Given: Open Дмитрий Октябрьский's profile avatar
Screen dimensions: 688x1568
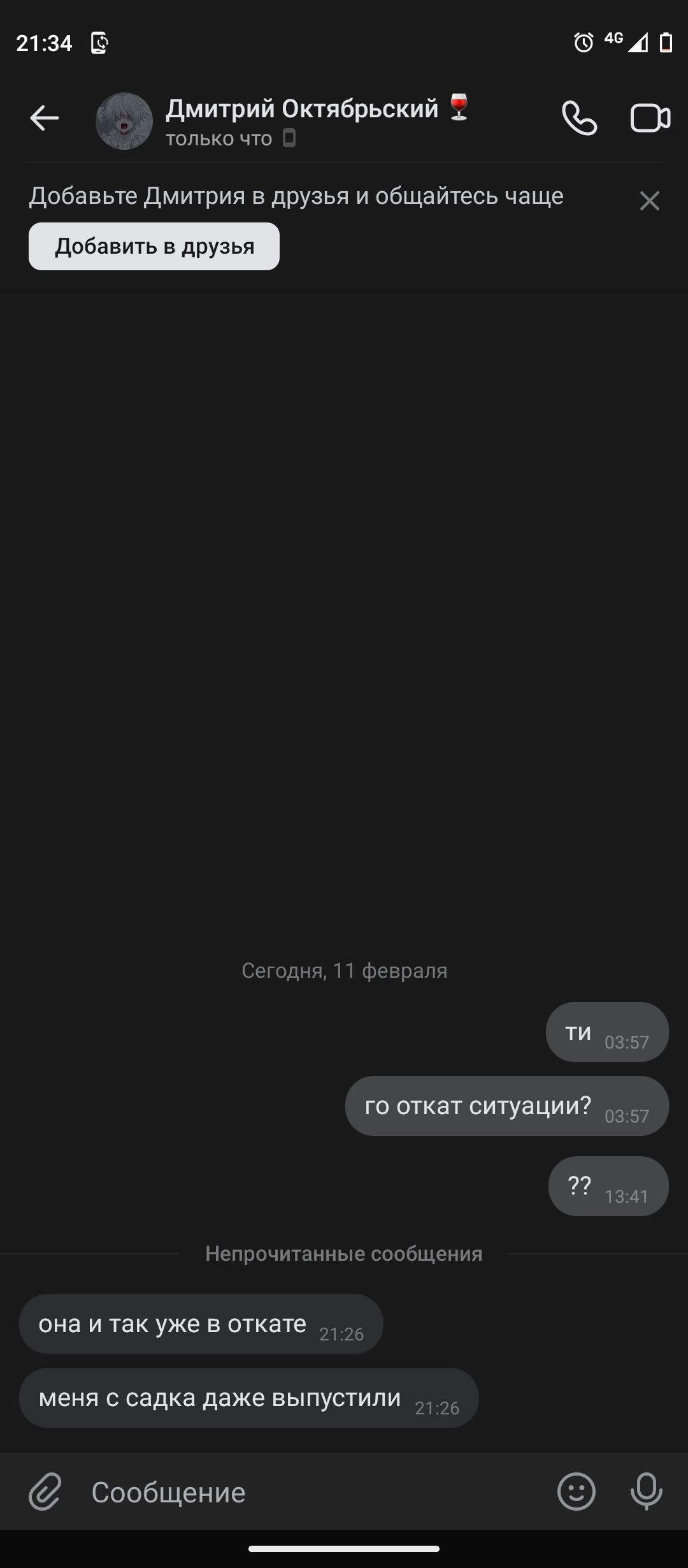Looking at the screenshot, I should point(124,121).
